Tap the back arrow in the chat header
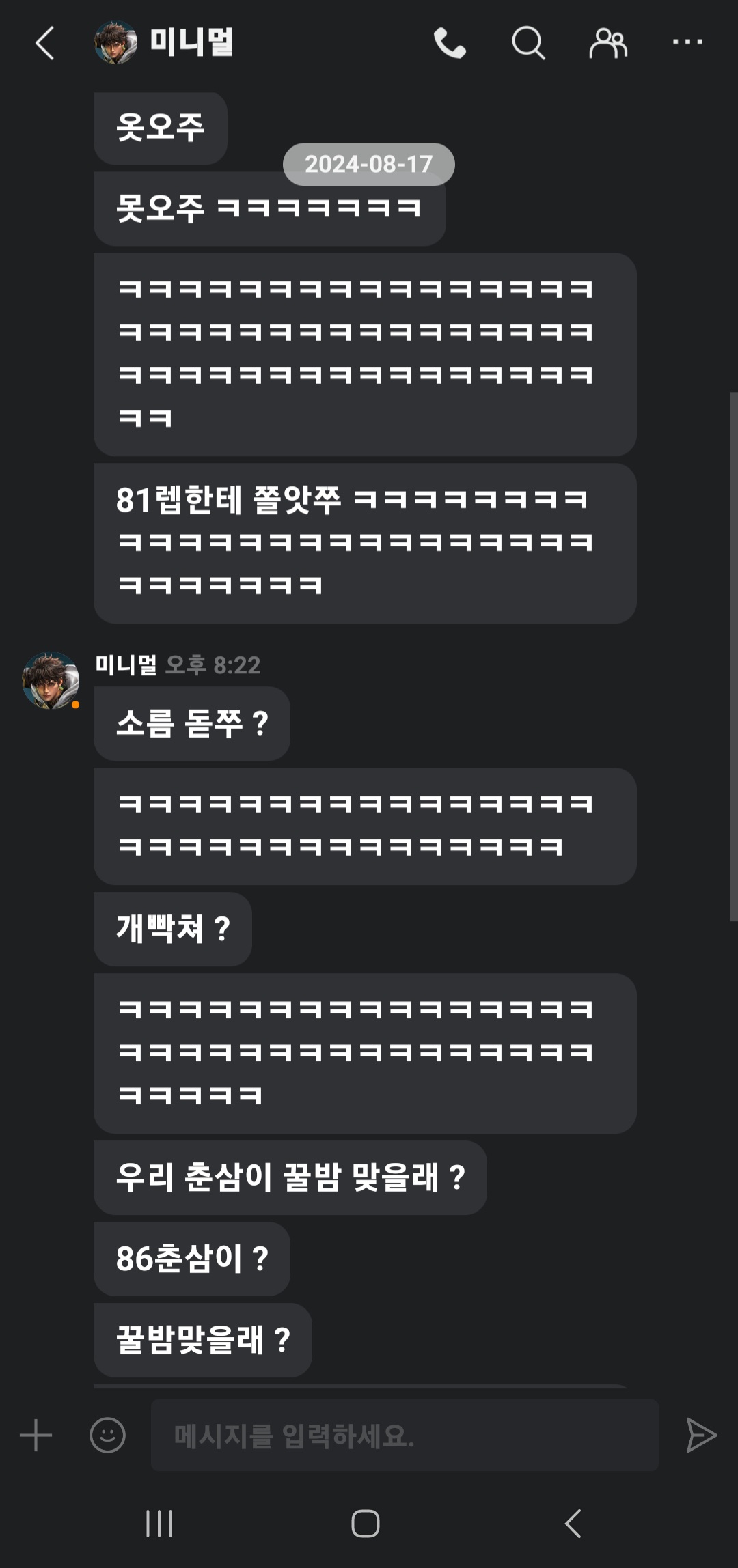738x1568 pixels. [43, 43]
